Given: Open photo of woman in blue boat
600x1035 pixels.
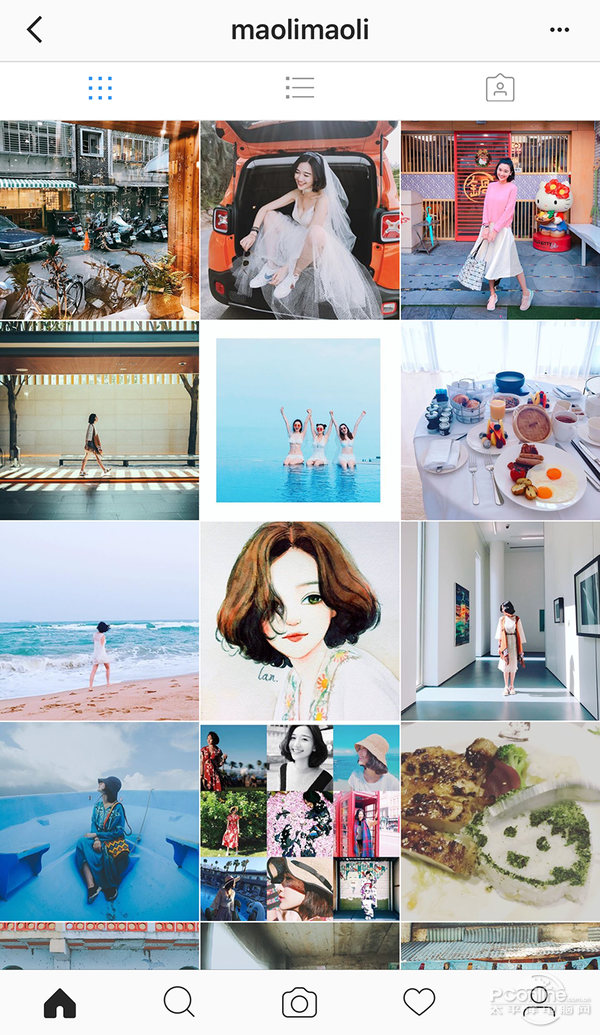Looking at the screenshot, I should pyautogui.click(x=99, y=822).
